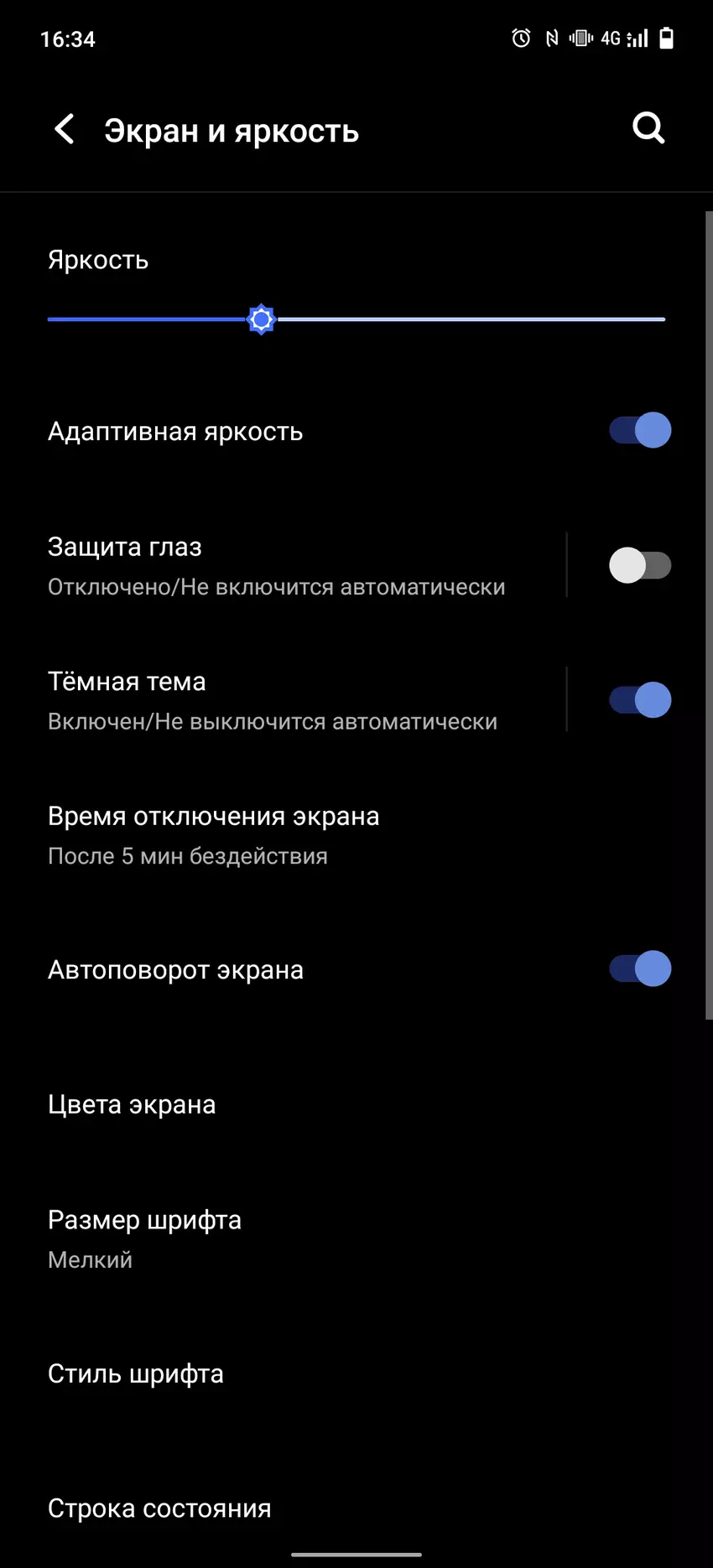Turn on the Защита глаз switch

pos(639,565)
